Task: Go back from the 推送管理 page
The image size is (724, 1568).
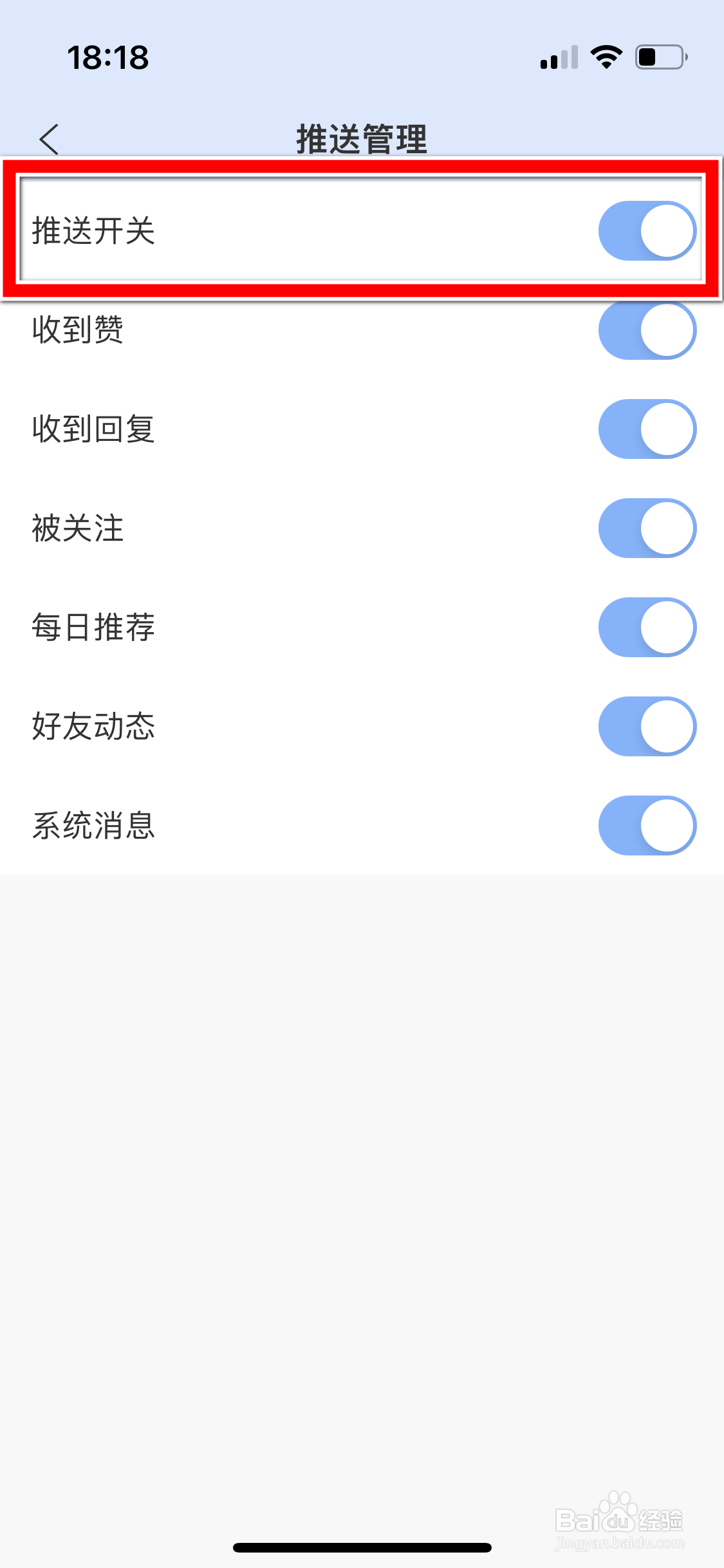Action: 49,139
